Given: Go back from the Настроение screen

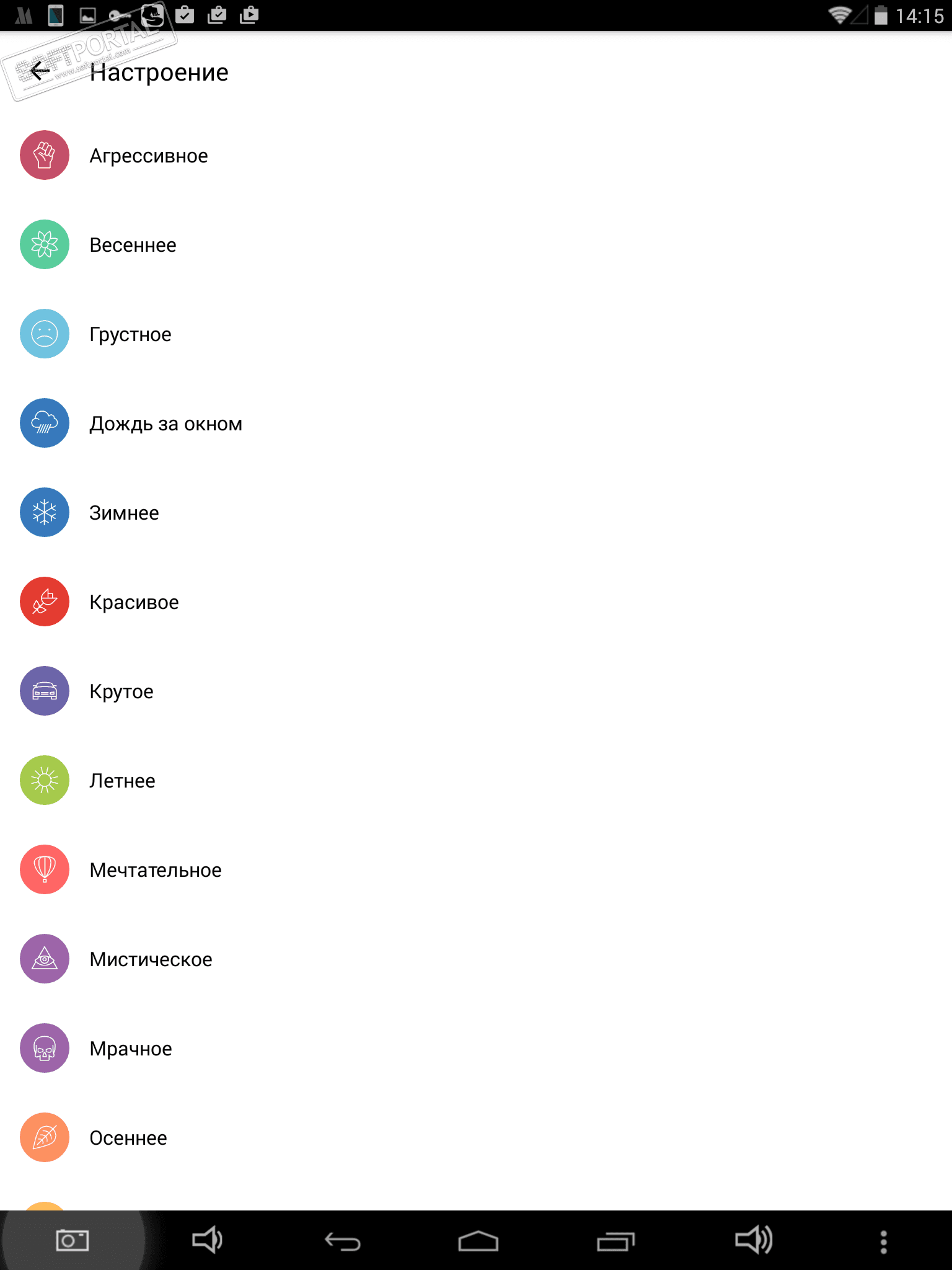Looking at the screenshot, I should pos(40,72).
